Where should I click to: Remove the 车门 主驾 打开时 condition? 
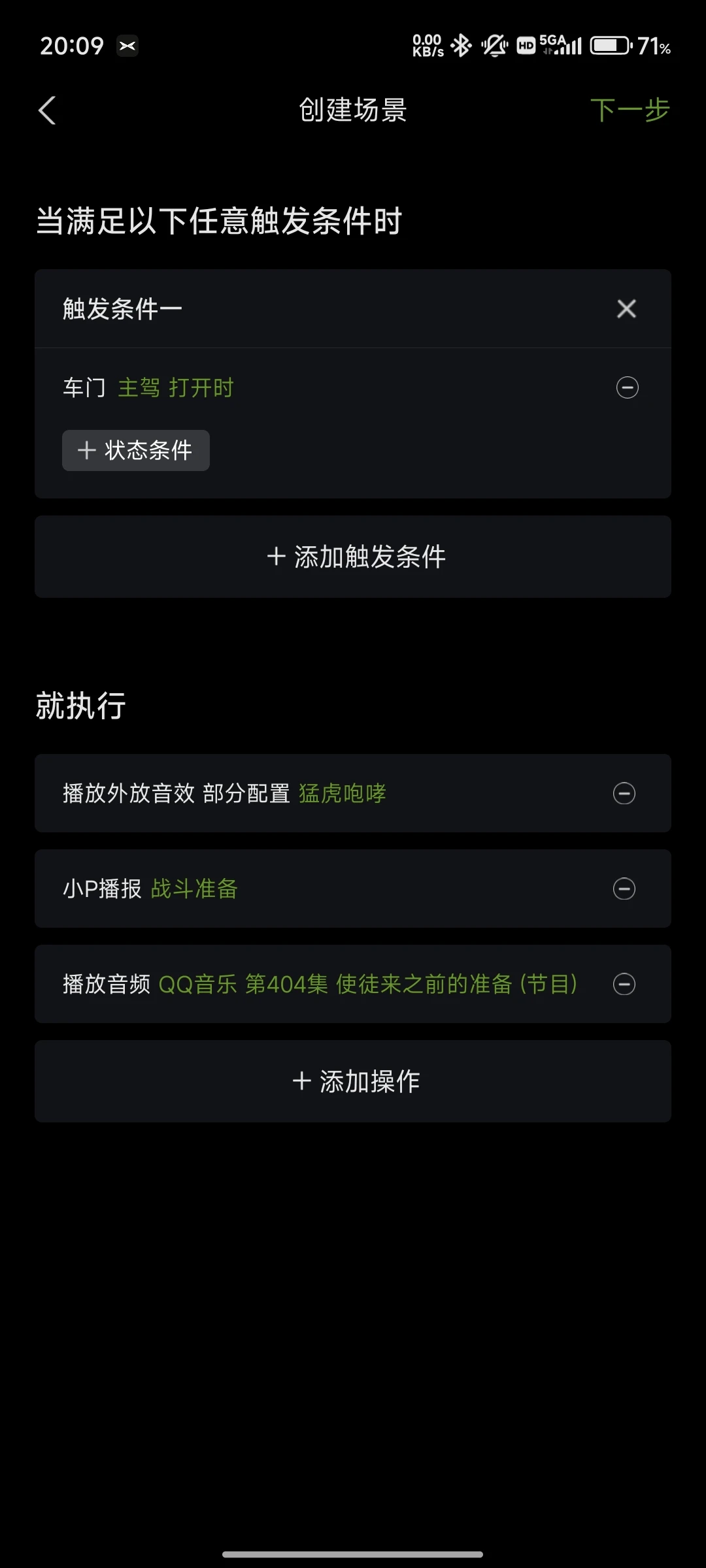(x=627, y=387)
